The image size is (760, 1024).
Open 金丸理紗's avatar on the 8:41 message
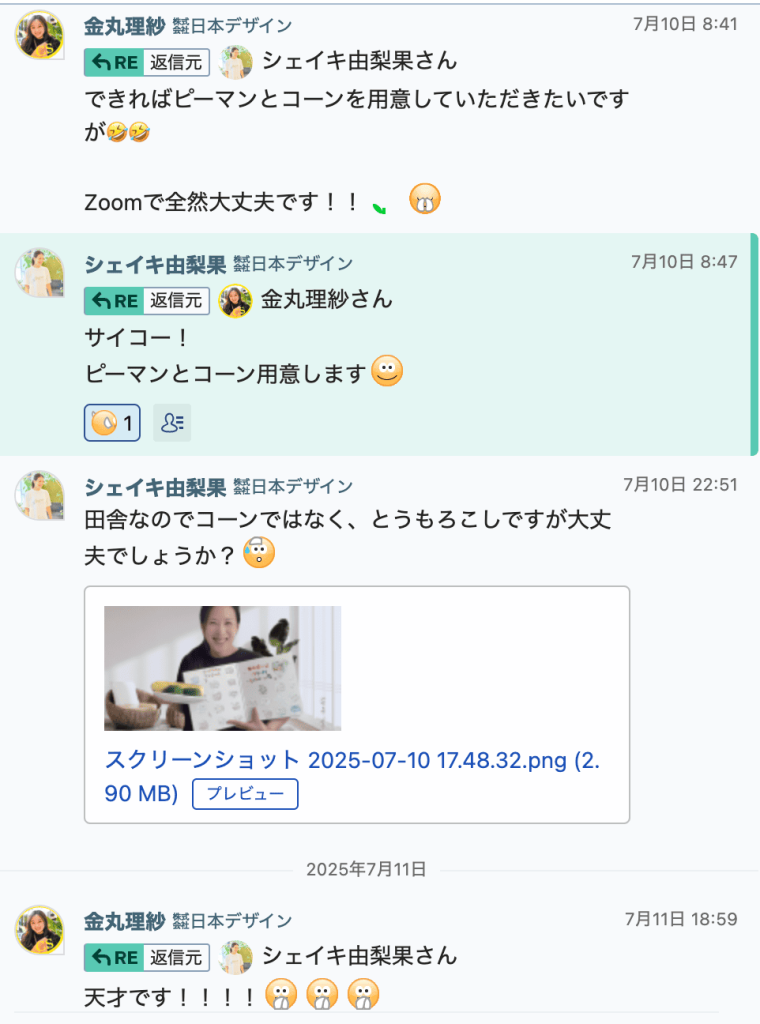(x=40, y=36)
